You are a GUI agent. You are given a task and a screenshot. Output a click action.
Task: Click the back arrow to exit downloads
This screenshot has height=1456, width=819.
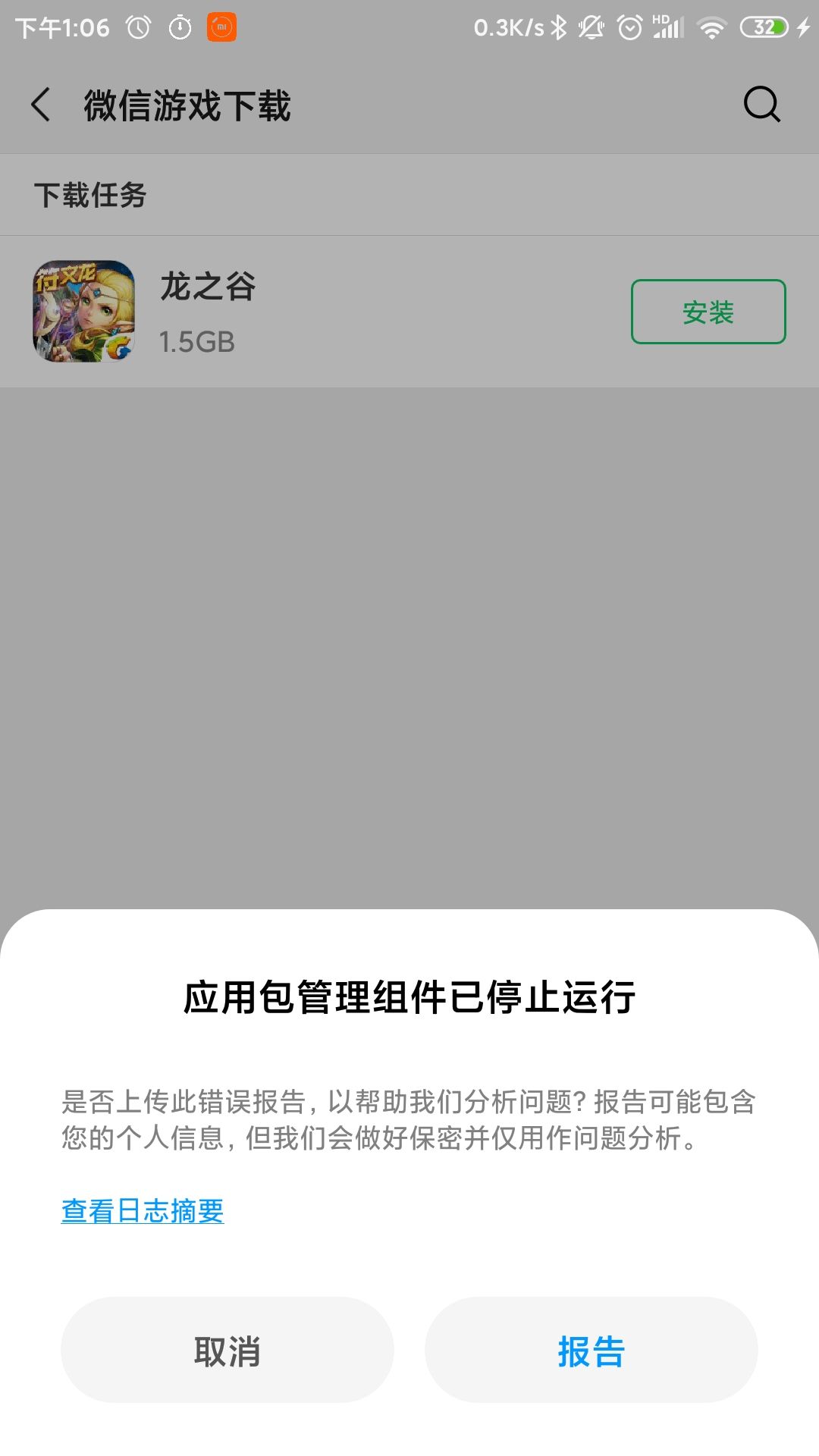(39, 105)
